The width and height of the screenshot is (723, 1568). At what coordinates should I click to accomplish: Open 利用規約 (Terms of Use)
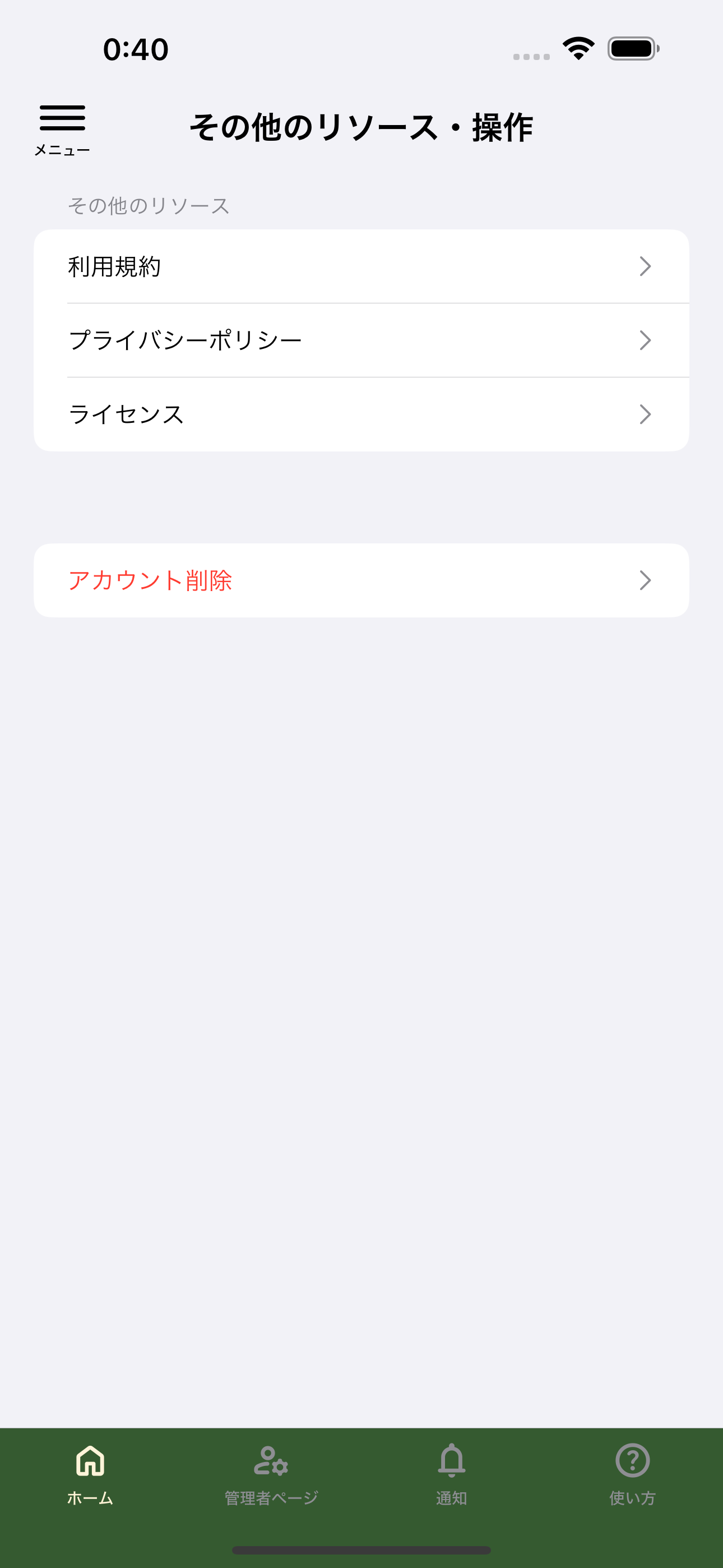pos(361,266)
